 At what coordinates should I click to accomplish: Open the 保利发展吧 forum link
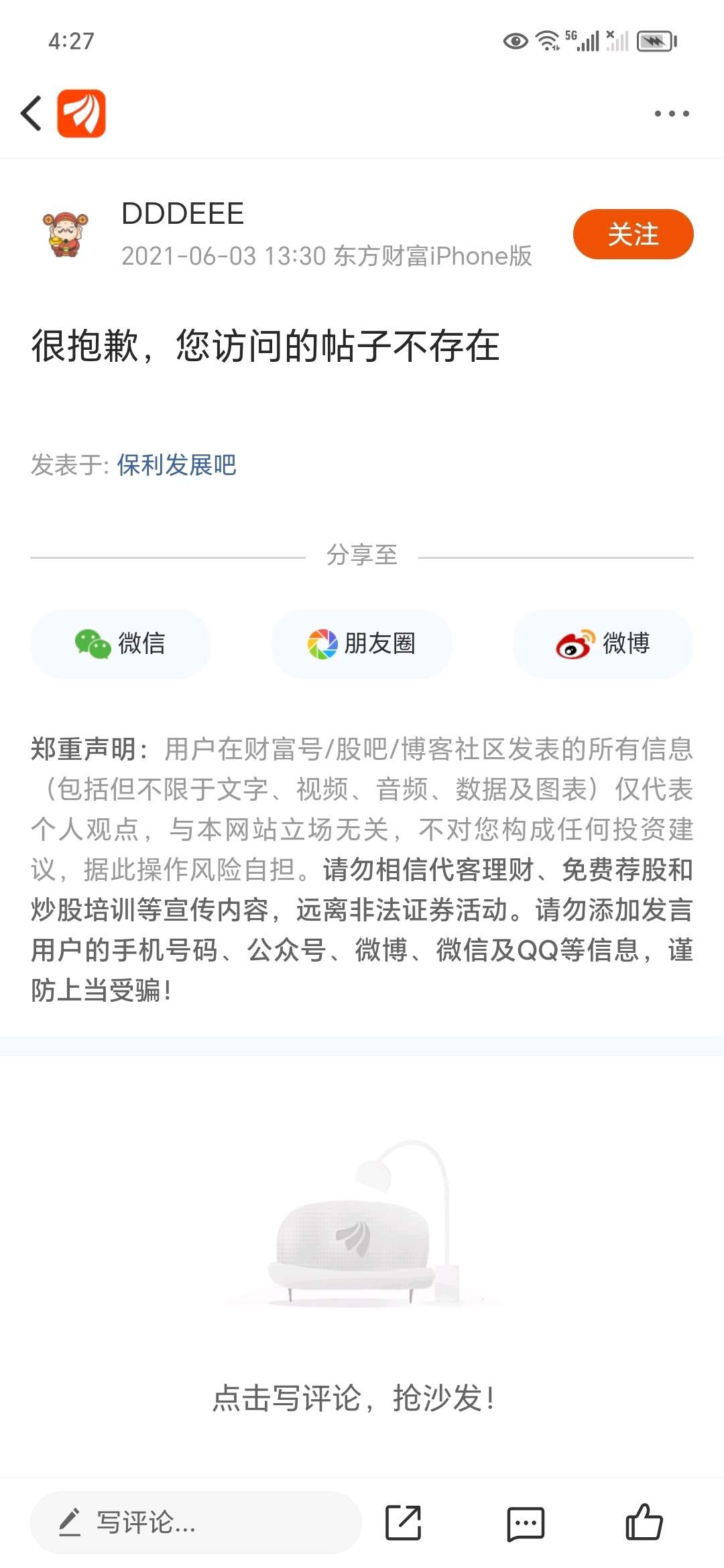(x=178, y=464)
